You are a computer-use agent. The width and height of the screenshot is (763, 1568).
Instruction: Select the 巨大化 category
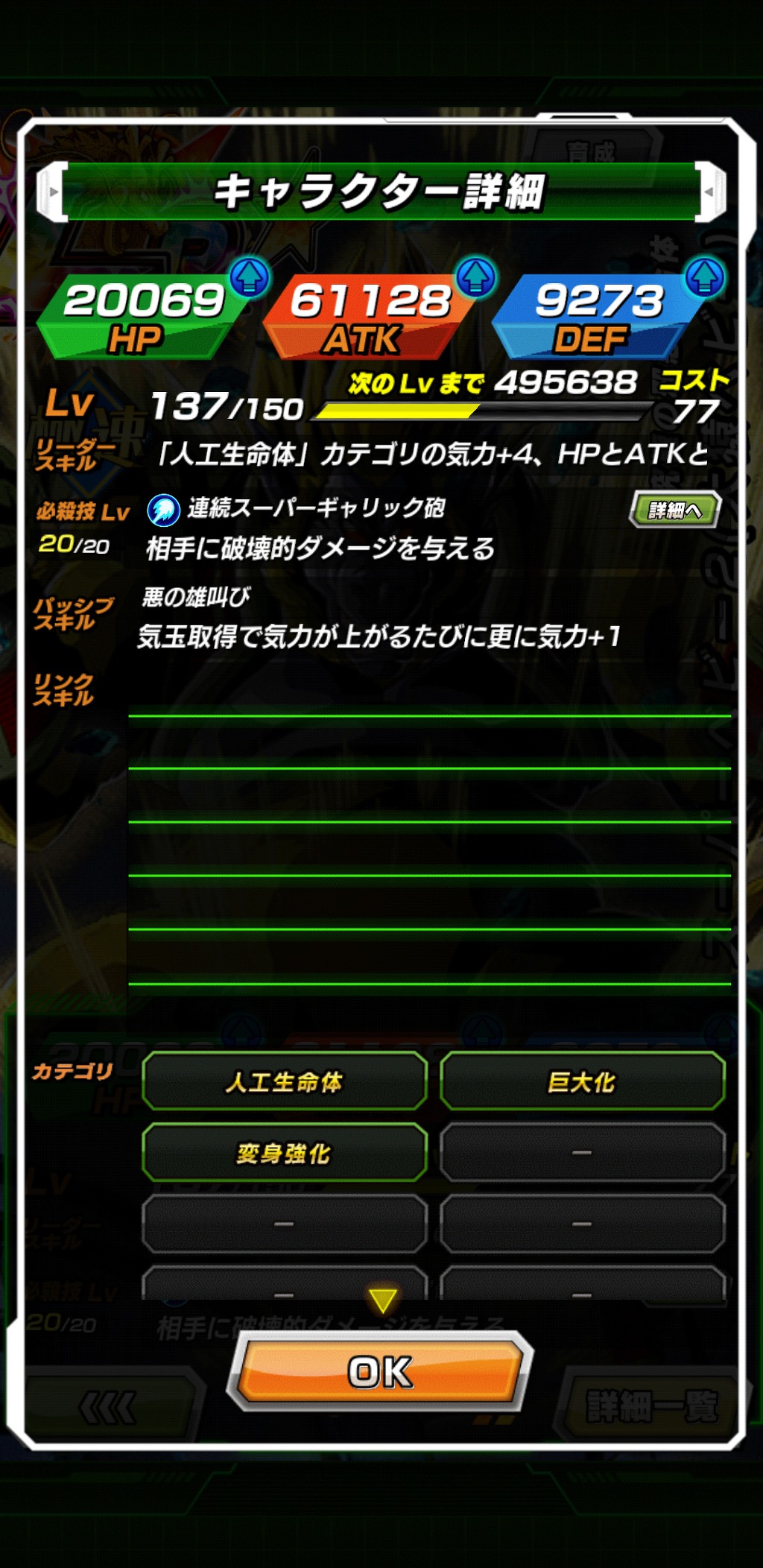pos(582,1081)
